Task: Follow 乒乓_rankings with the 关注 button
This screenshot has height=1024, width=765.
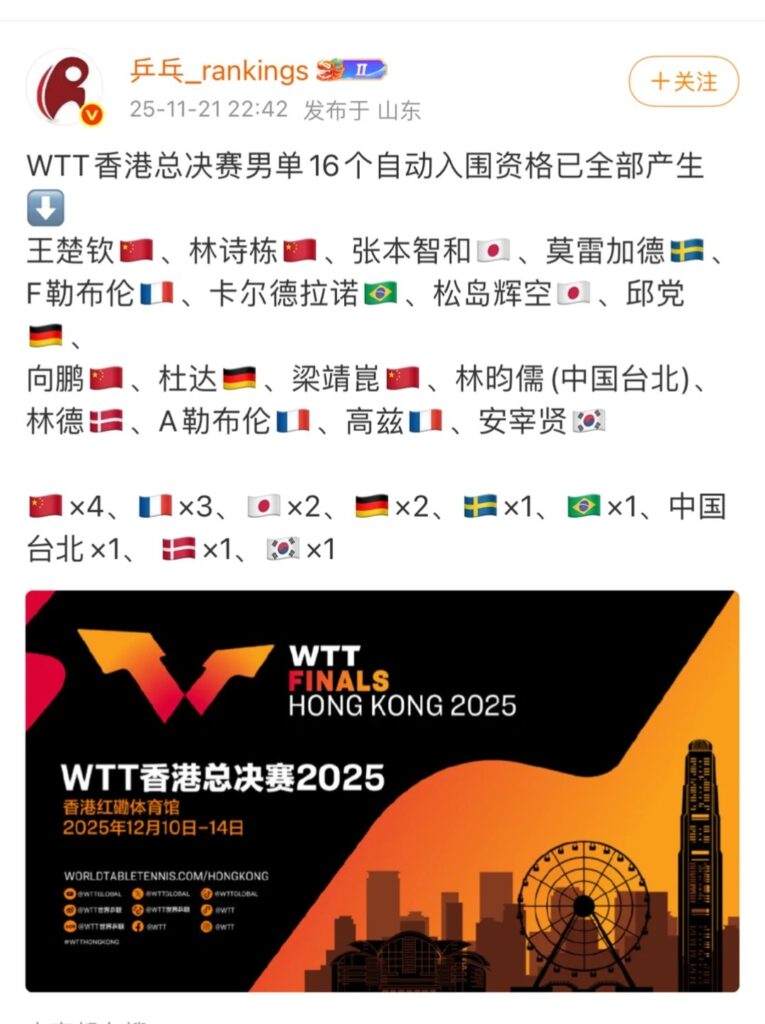Action: pyautogui.click(x=683, y=82)
